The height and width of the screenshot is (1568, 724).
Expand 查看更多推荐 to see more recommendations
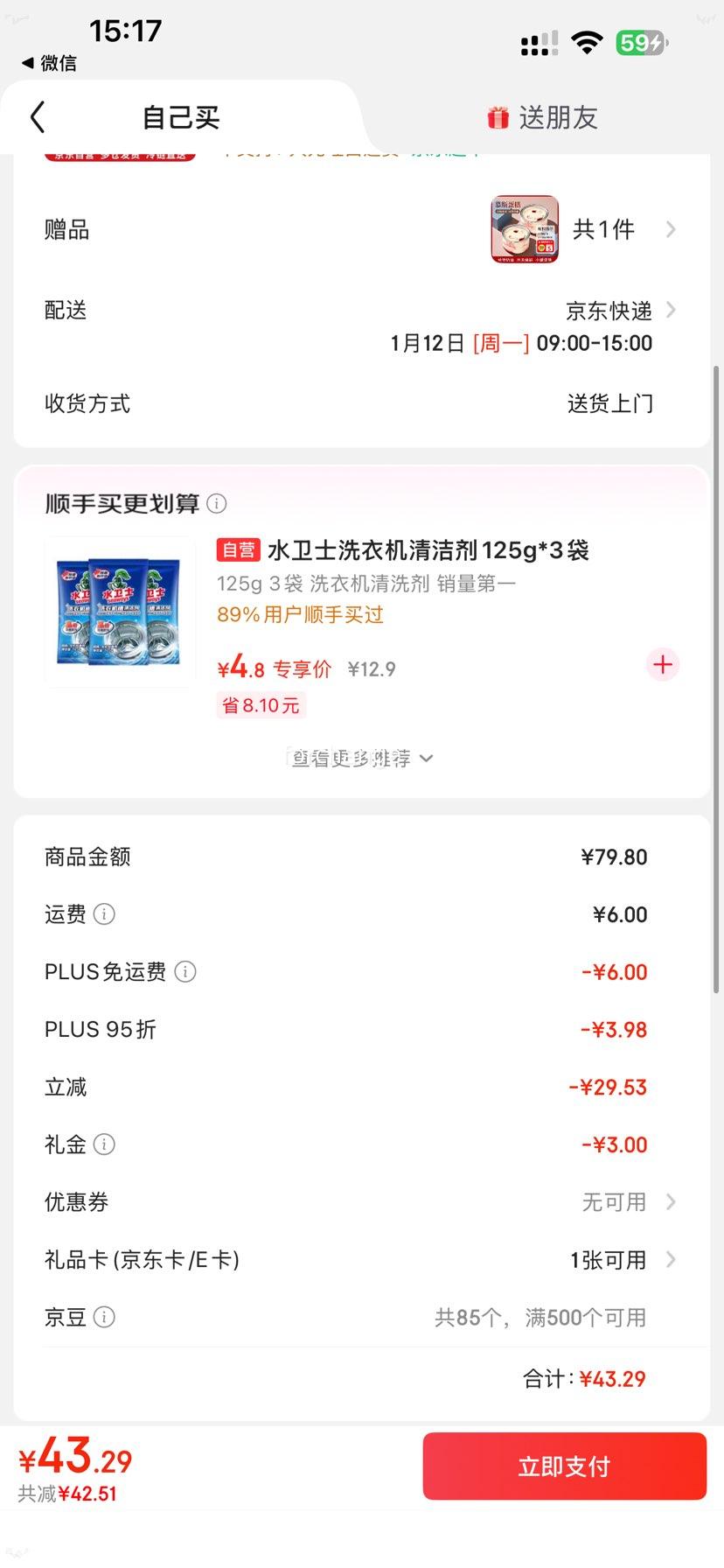[x=361, y=759]
